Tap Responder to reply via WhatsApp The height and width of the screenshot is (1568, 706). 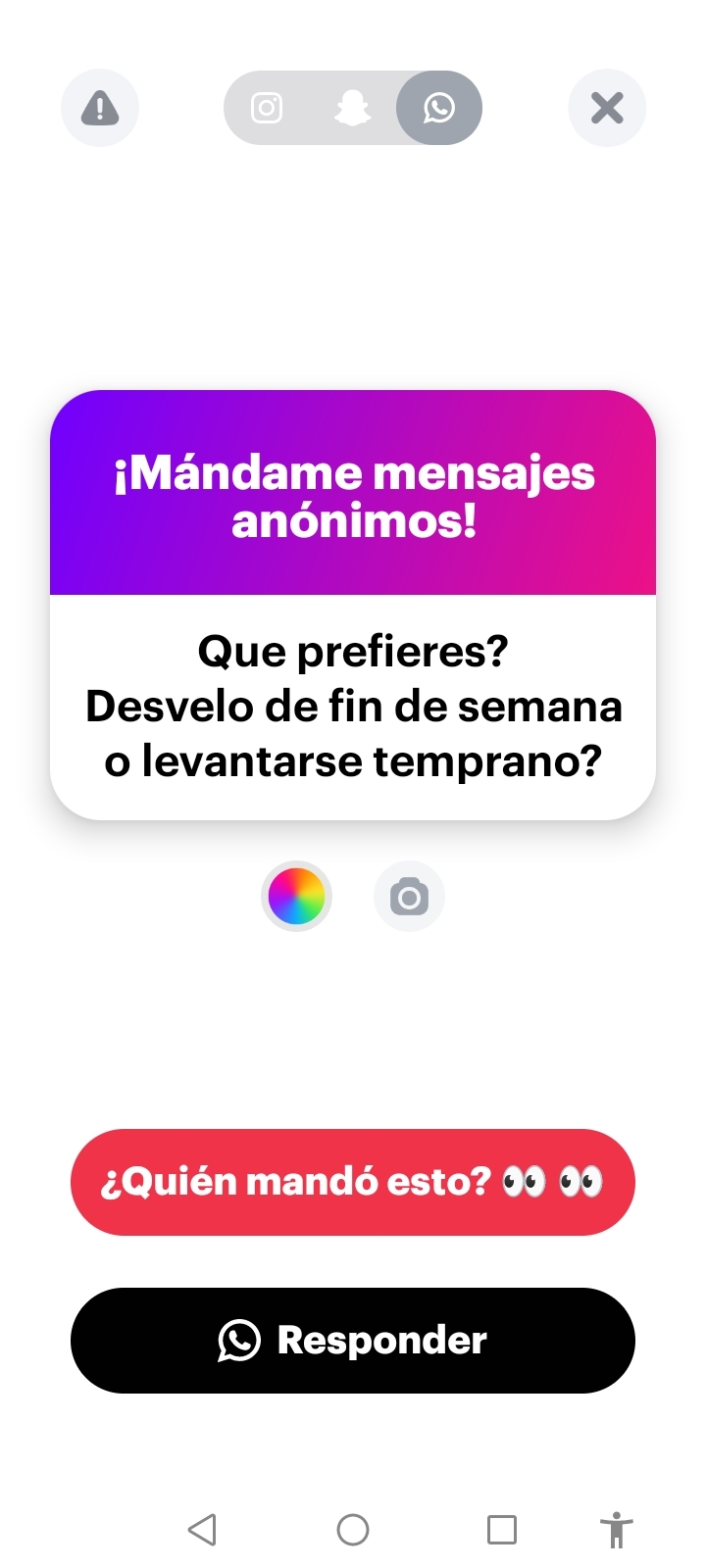tap(353, 1340)
